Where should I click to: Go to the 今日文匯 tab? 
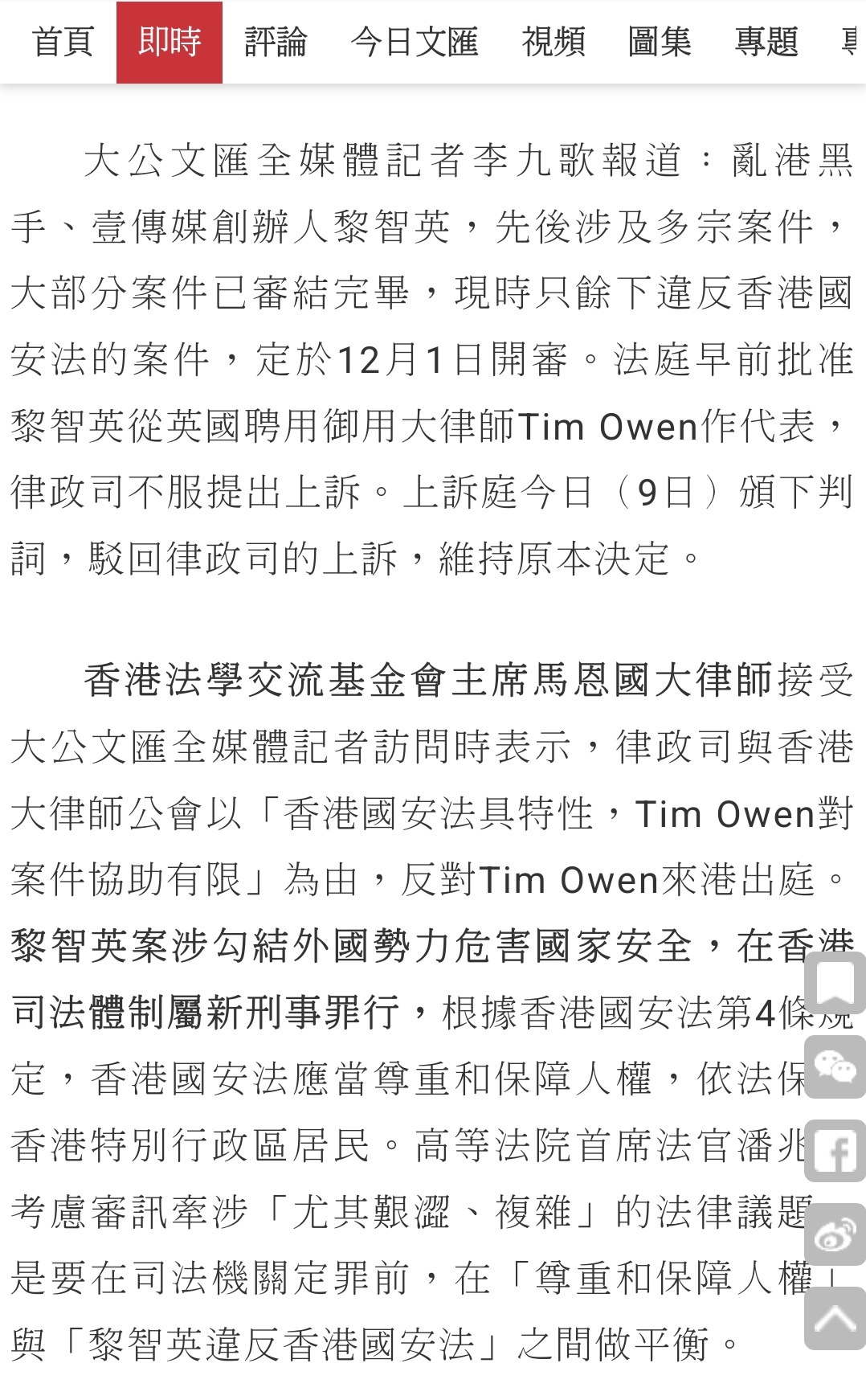415,42
